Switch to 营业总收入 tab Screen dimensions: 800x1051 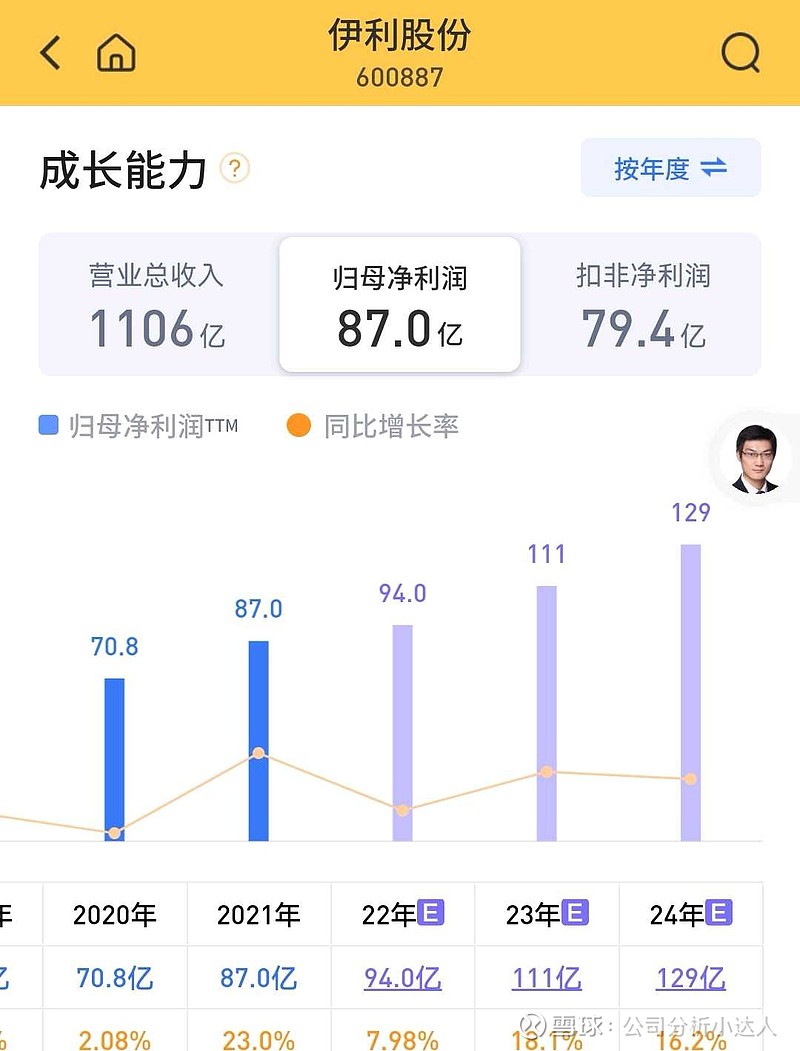[x=157, y=305]
